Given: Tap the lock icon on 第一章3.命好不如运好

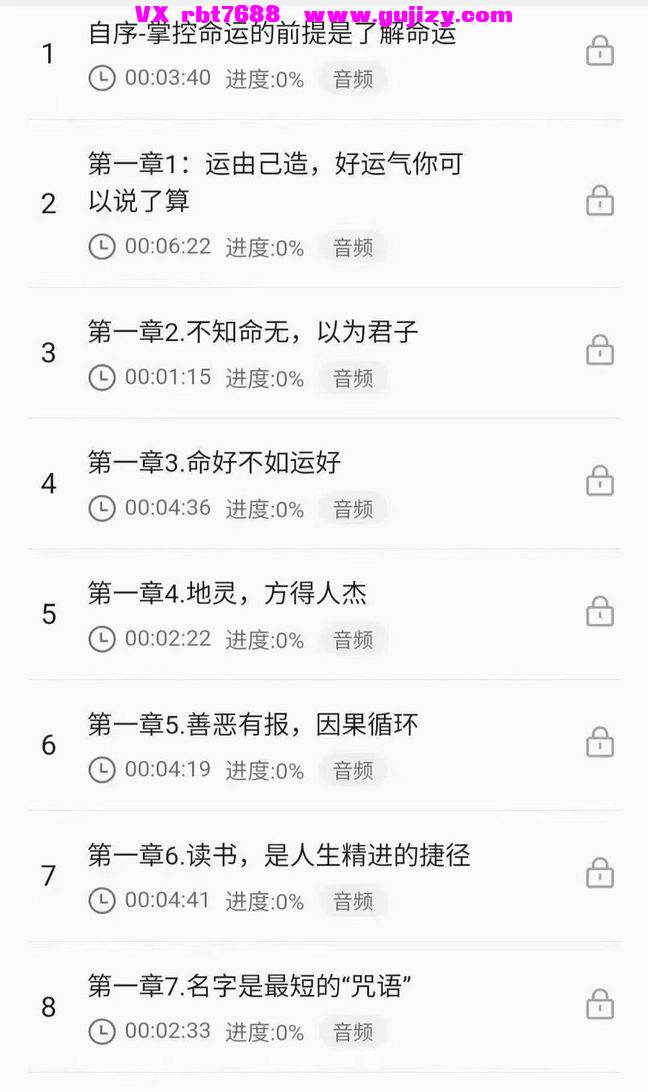Looking at the screenshot, I should (x=600, y=481).
